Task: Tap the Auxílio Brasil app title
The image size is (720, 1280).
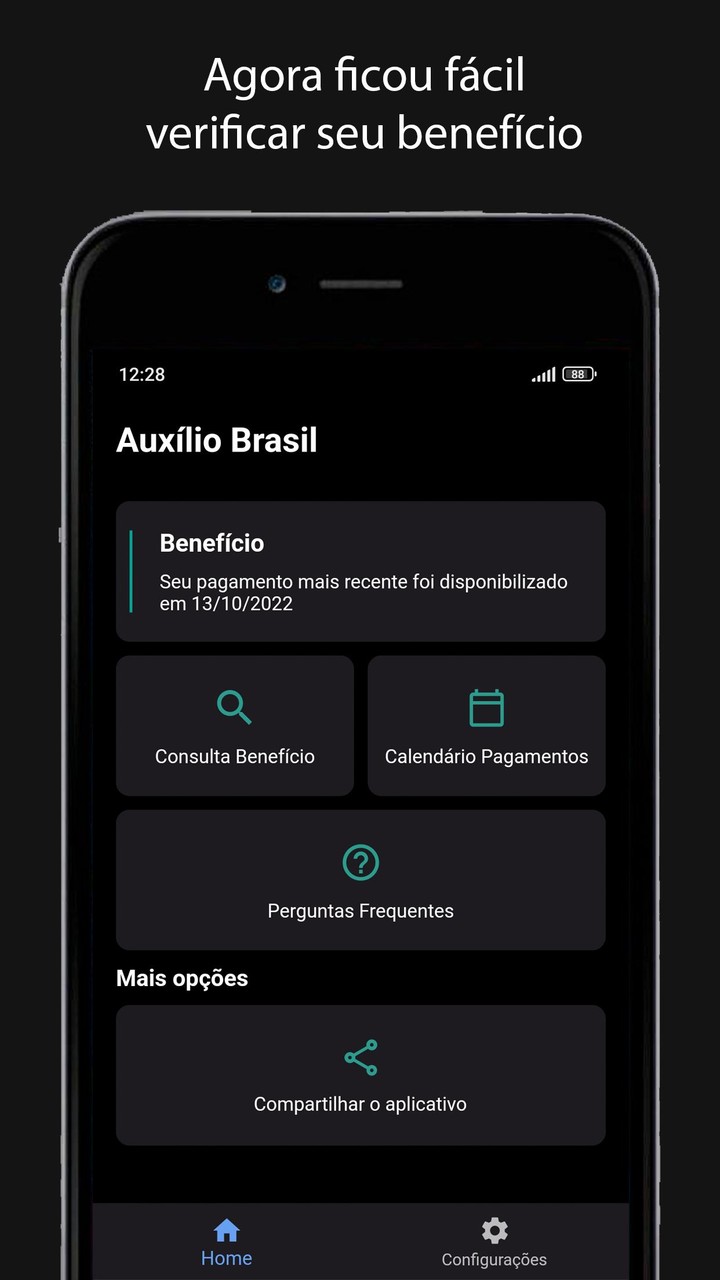Action: coord(216,440)
